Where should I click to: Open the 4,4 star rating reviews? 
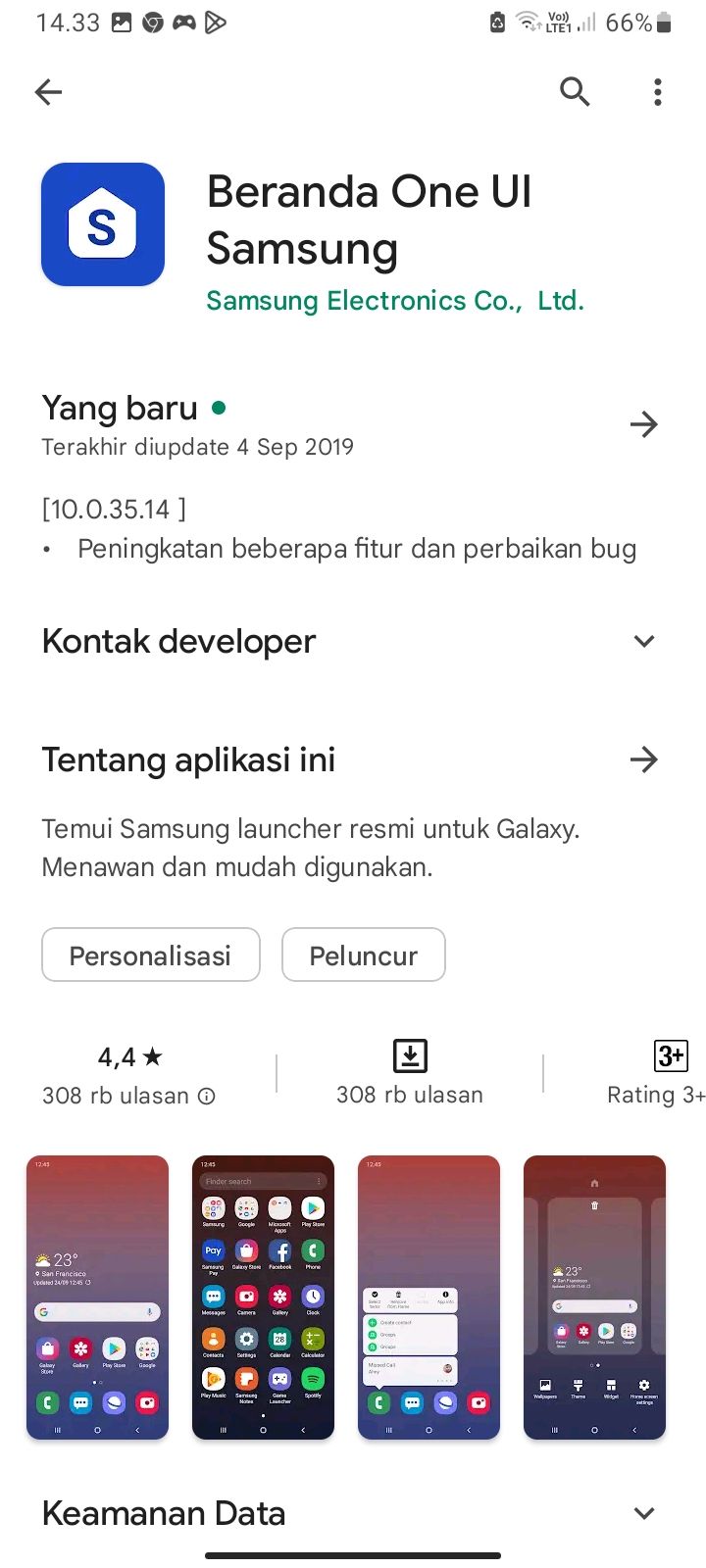click(129, 1074)
